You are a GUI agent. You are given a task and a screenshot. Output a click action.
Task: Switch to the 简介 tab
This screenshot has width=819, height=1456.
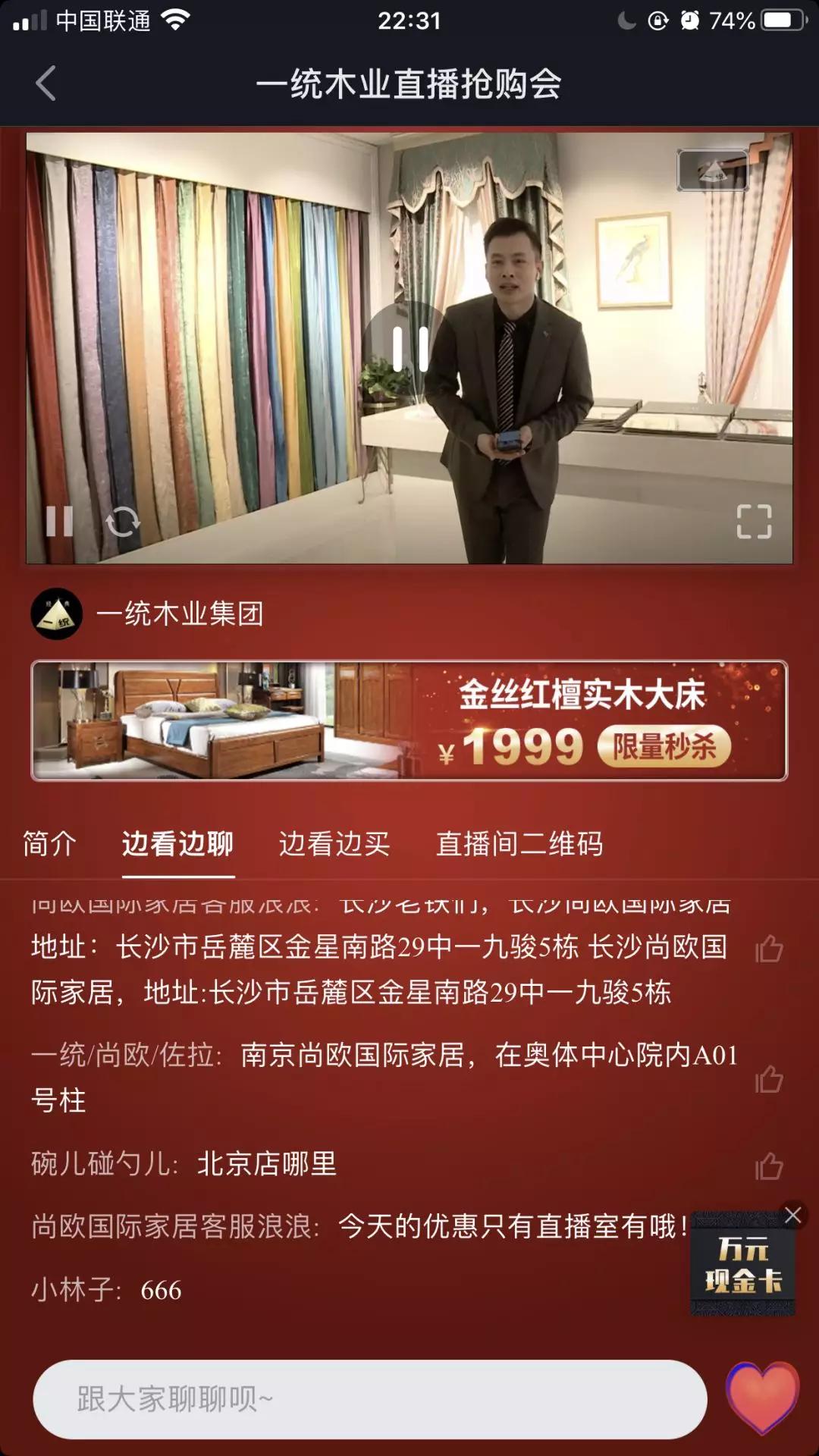click(x=49, y=844)
